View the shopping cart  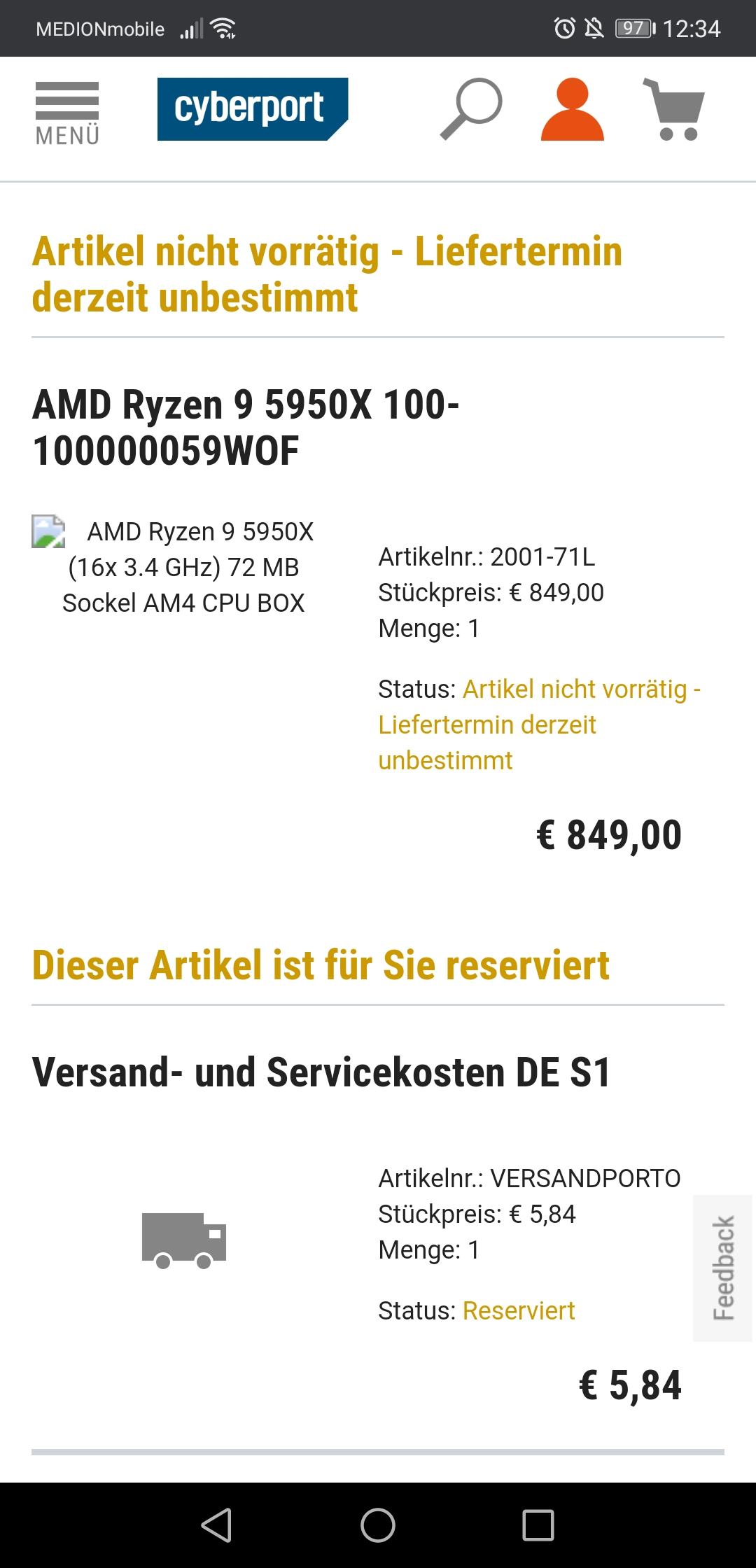click(673, 110)
